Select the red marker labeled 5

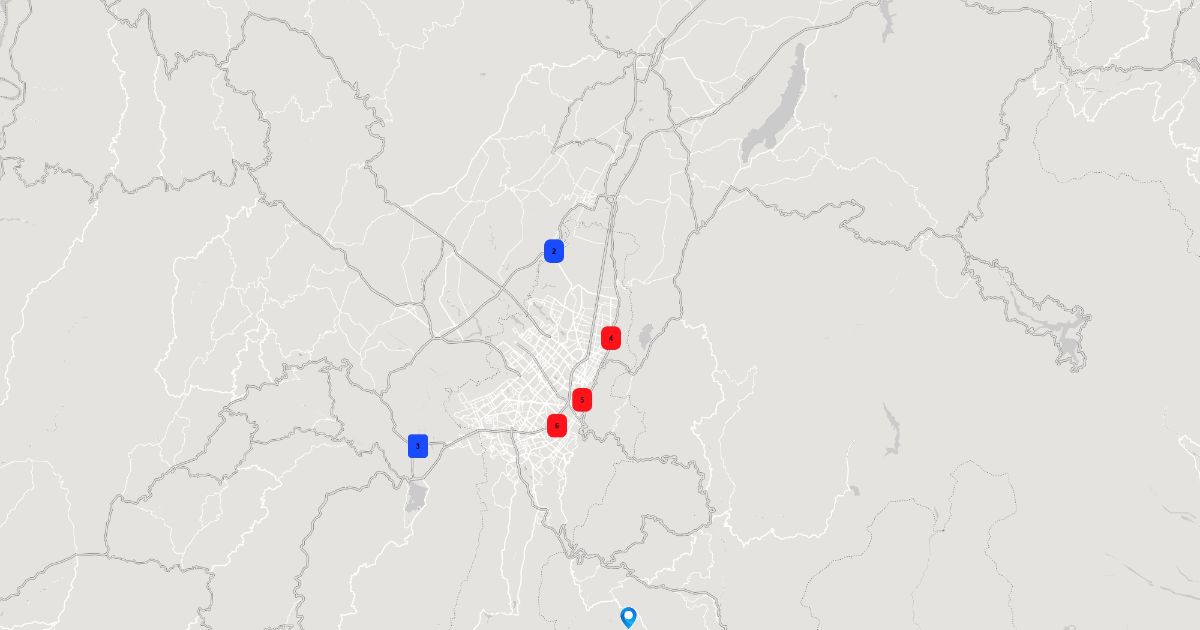(x=582, y=400)
